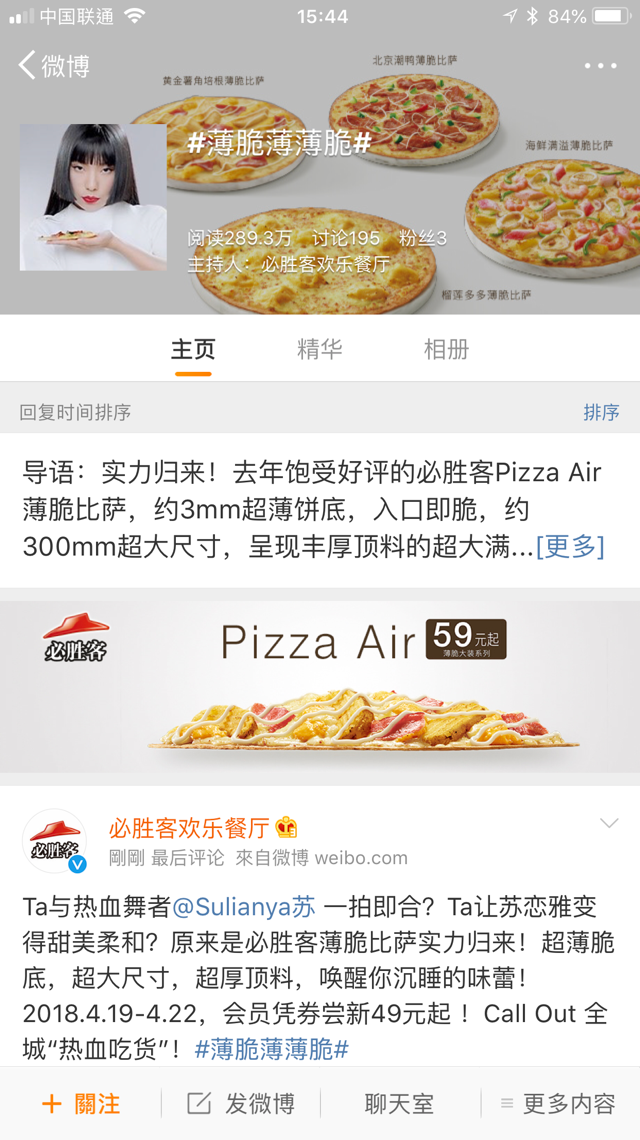
Task: View the topic cover photo
Action: (x=93, y=197)
